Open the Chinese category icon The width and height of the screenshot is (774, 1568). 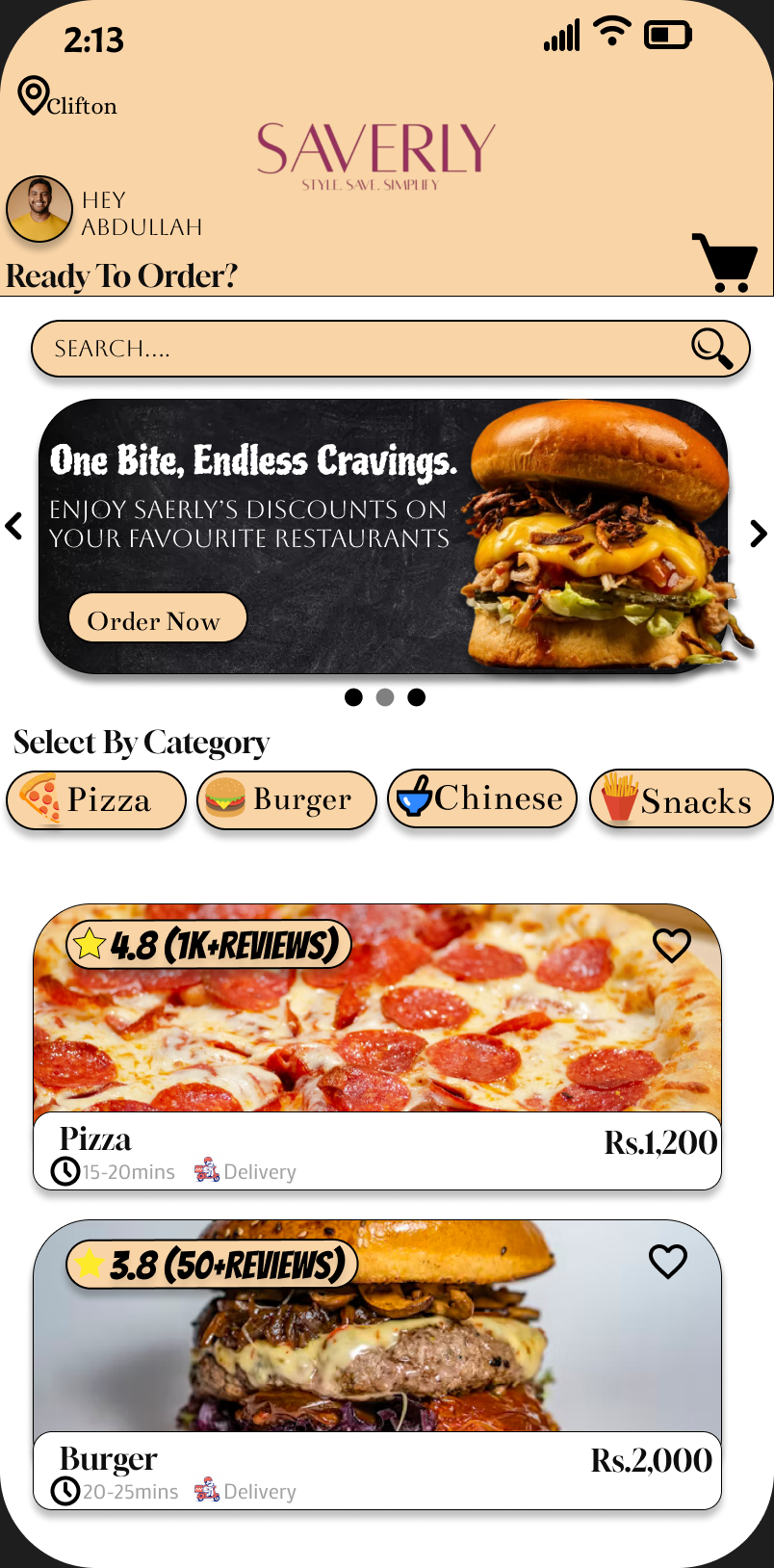coord(417,798)
